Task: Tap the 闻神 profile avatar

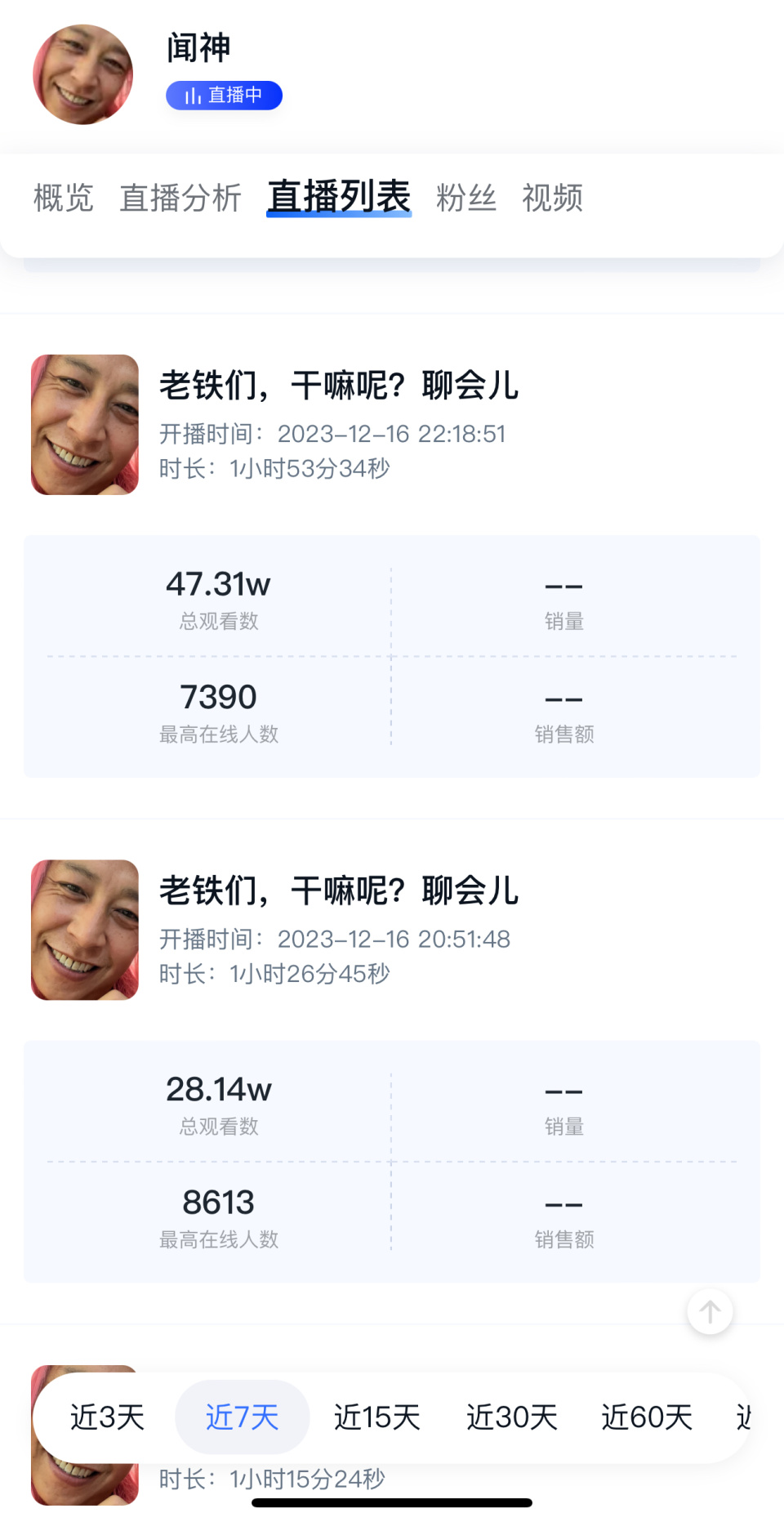Action: (x=82, y=74)
